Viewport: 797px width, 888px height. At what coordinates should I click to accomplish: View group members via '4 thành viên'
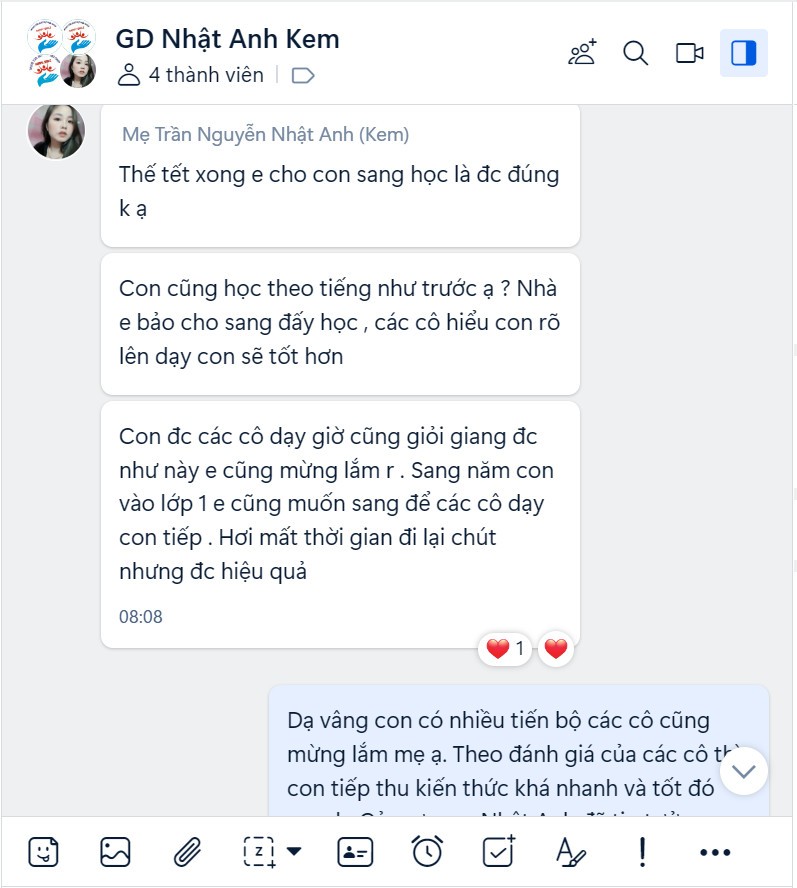206,75
